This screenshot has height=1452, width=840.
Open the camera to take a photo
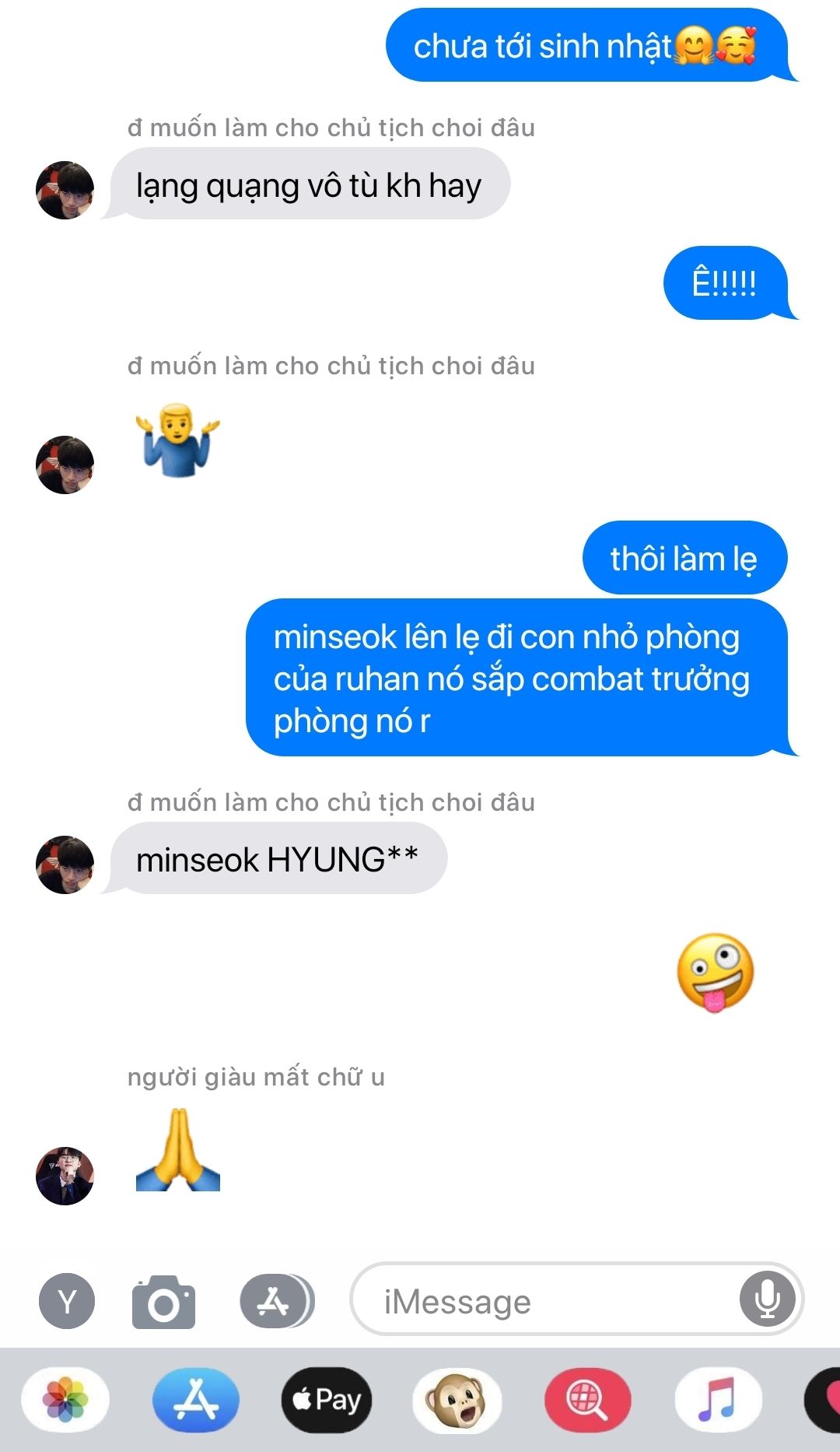click(163, 1301)
